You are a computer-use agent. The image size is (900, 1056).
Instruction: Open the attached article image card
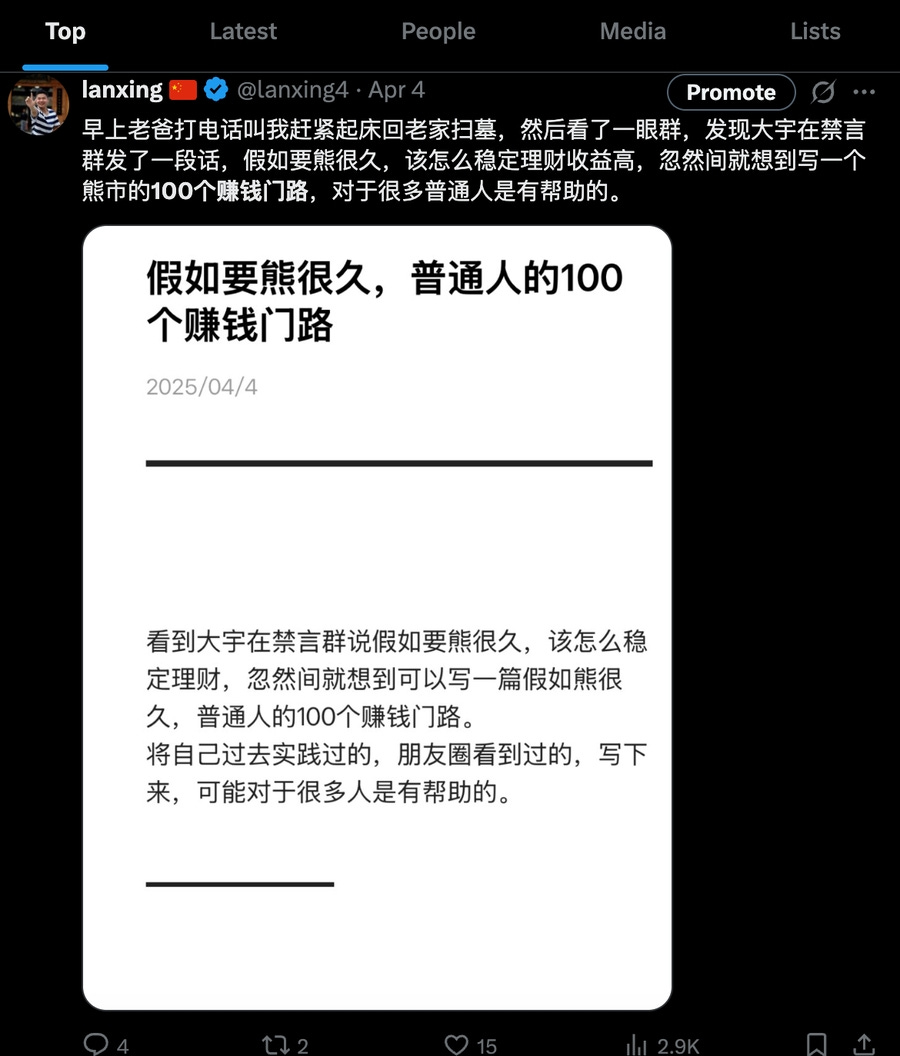point(377,618)
